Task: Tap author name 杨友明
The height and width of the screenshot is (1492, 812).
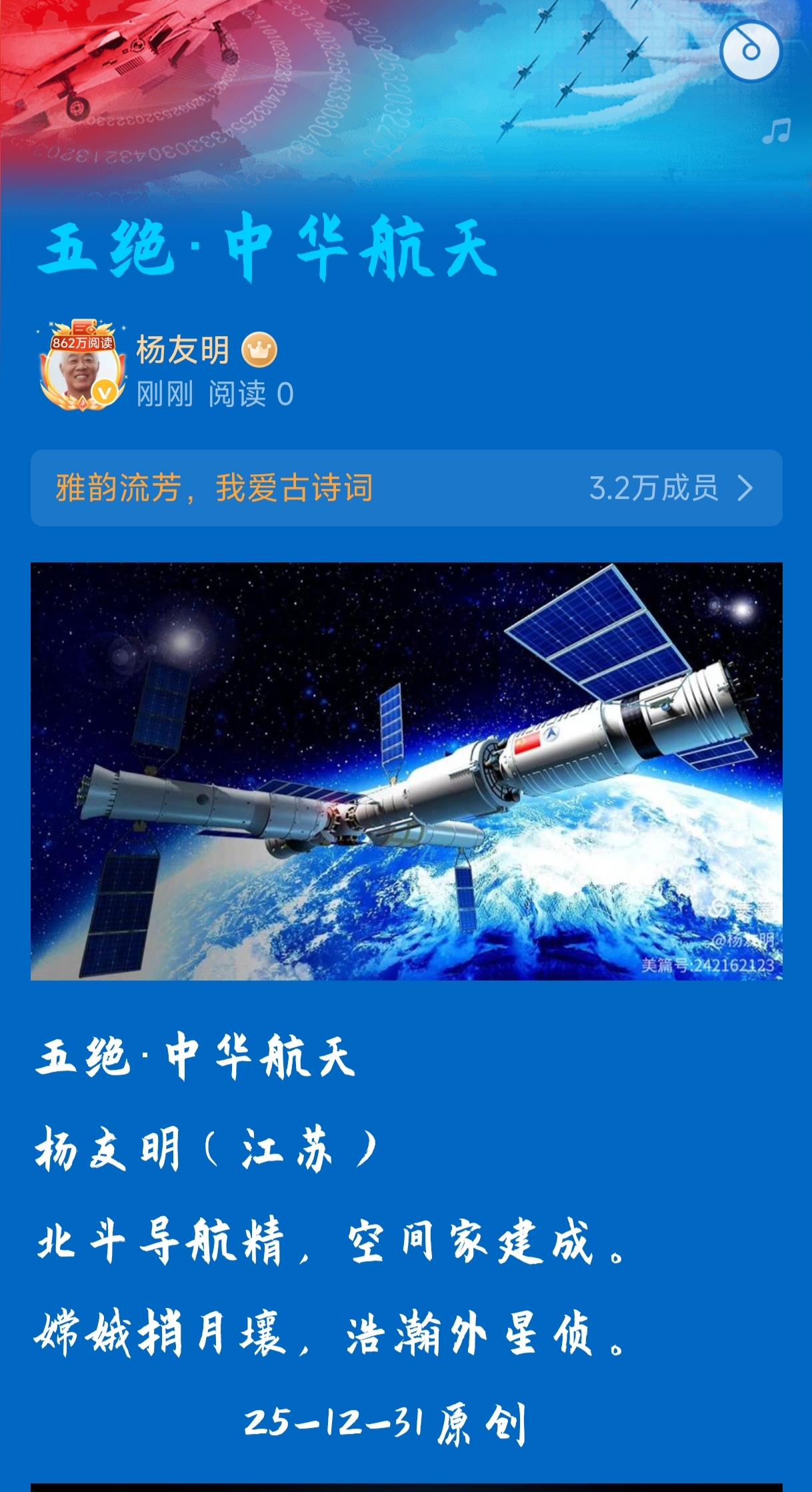Action: (183, 349)
